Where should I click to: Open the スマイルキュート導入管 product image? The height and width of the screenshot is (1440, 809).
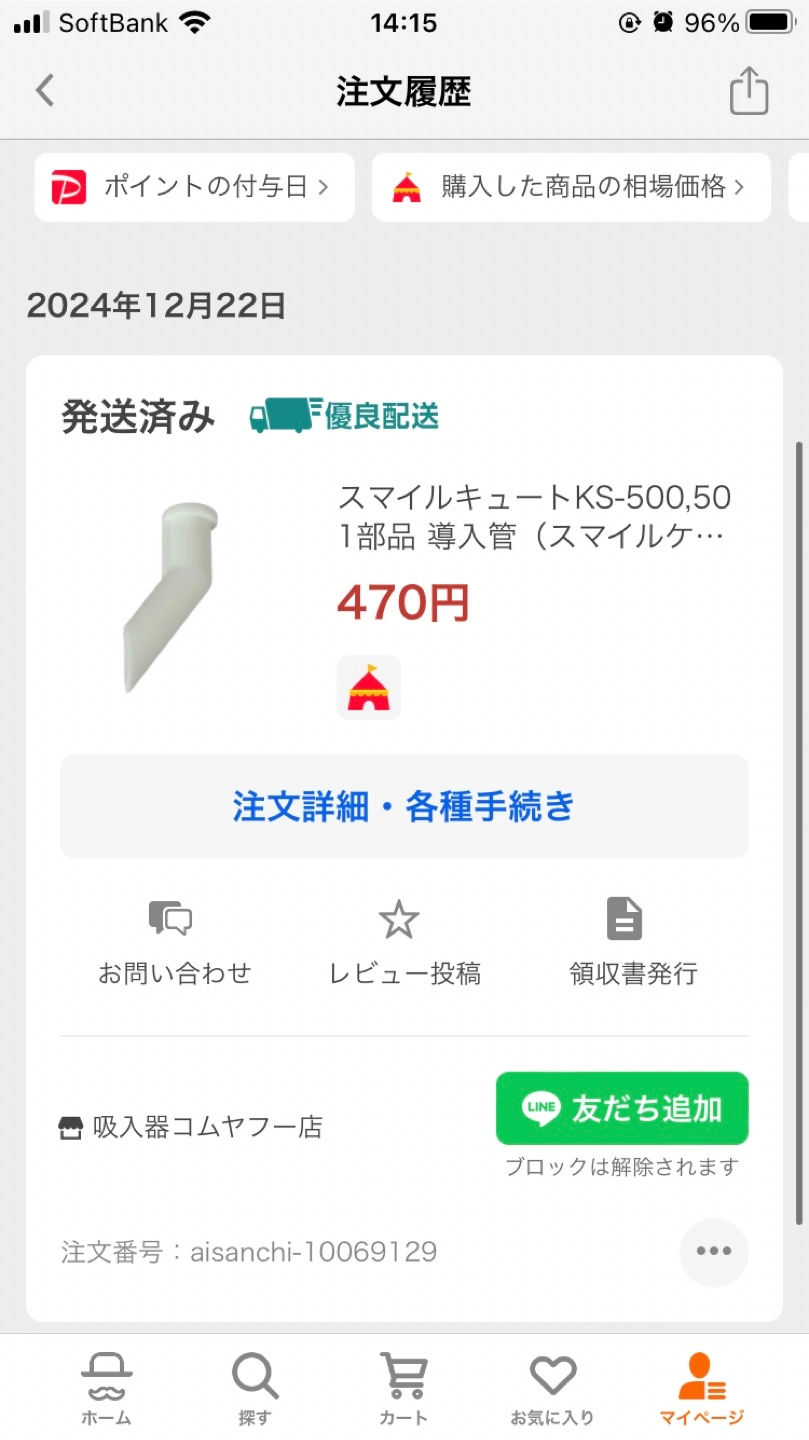pyautogui.click(x=171, y=597)
